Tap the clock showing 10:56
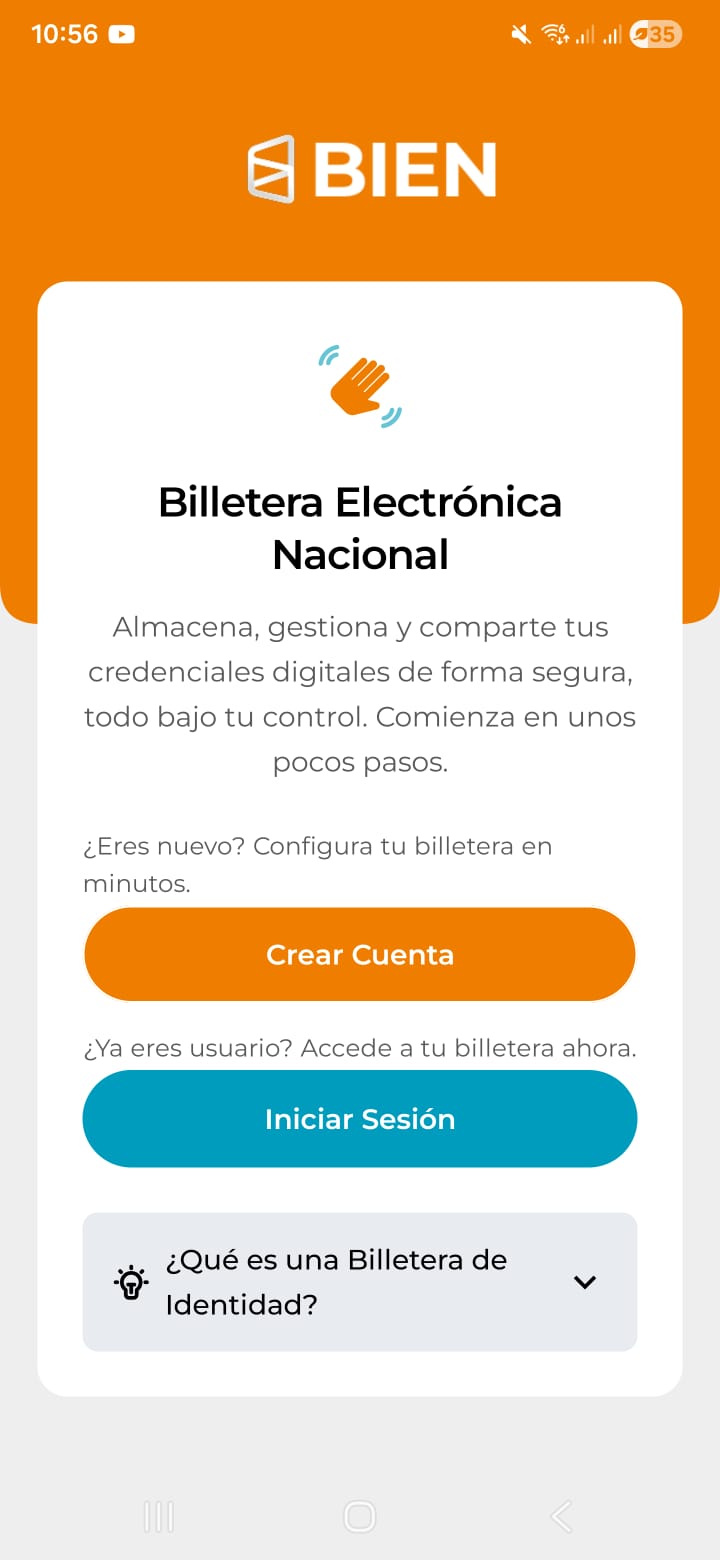 [x=62, y=33]
